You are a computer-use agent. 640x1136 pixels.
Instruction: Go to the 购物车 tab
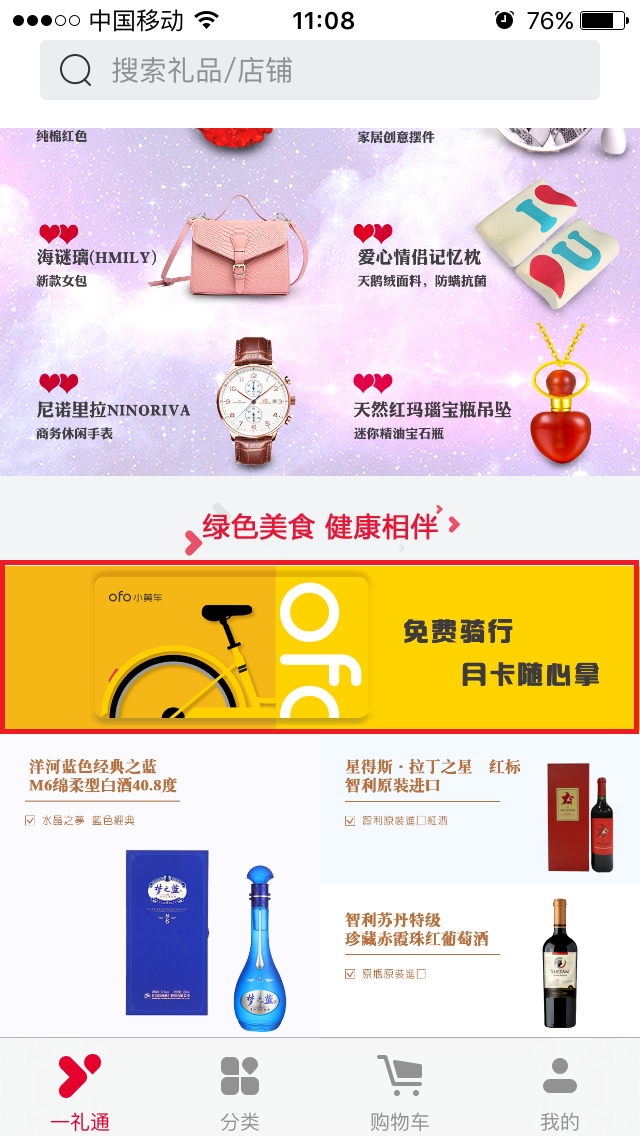click(x=400, y=1088)
